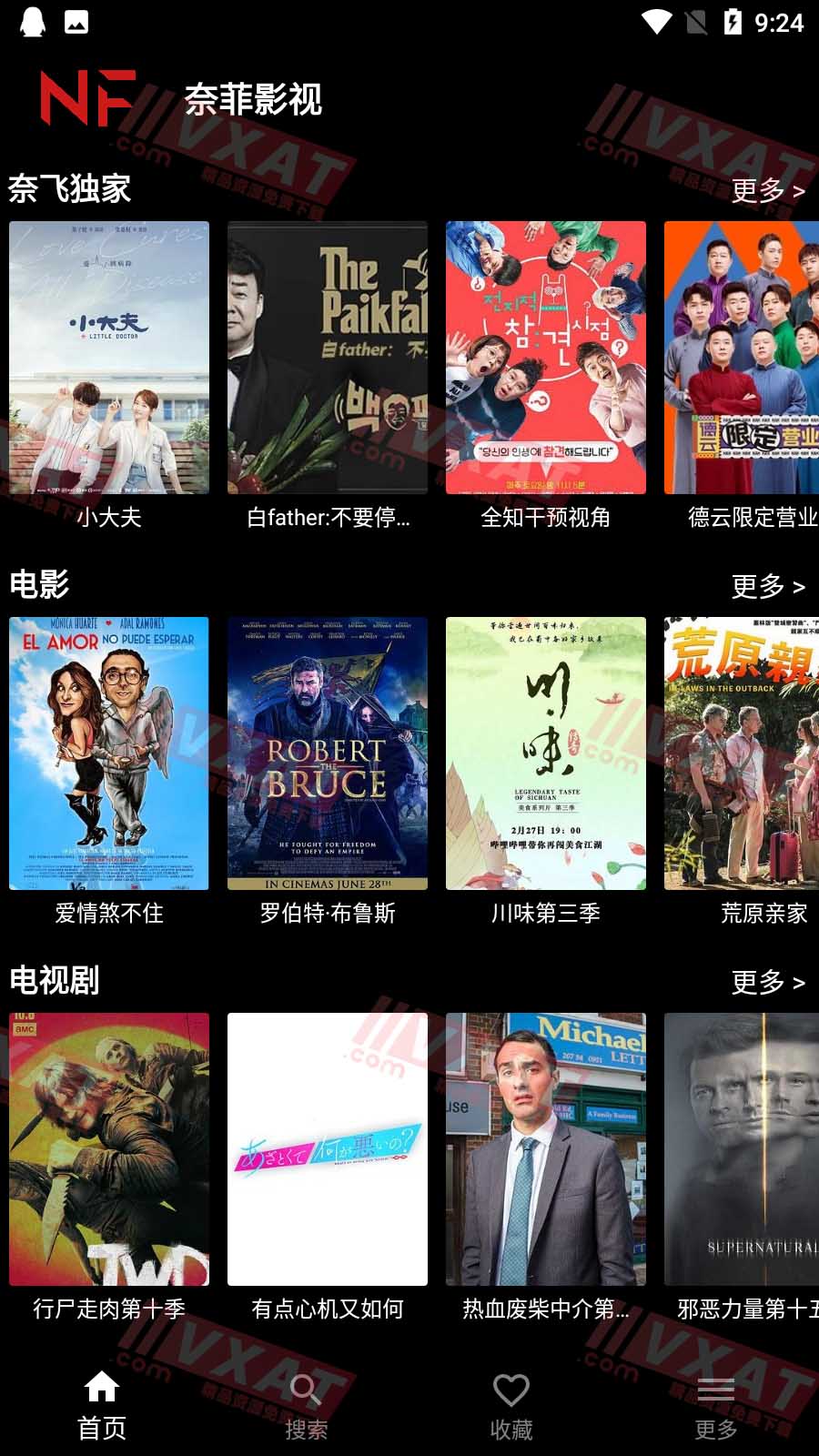Tap the search magnifier icon
819x1456 pixels.
click(x=307, y=1390)
